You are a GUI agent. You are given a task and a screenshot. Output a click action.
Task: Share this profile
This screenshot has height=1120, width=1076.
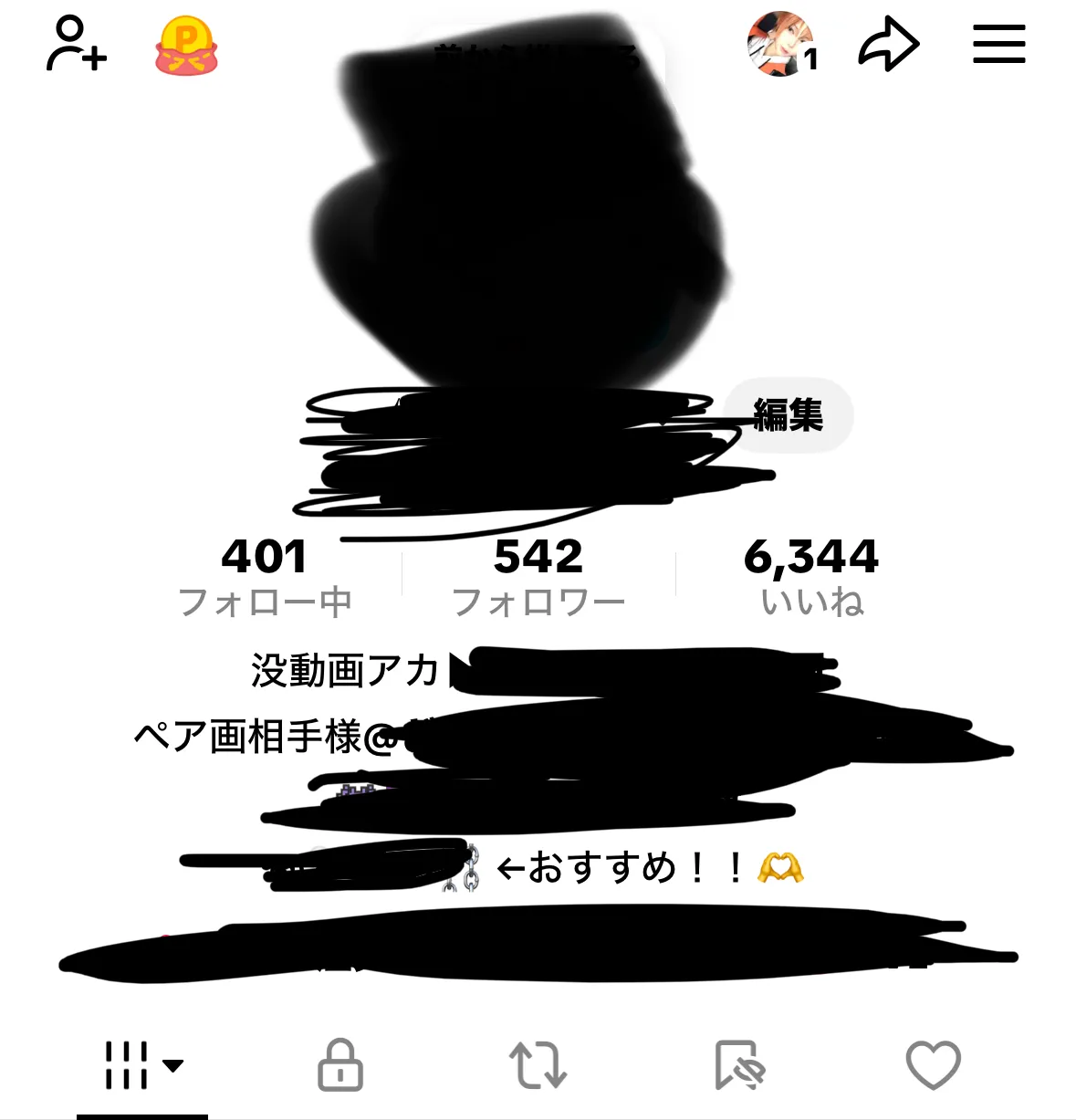pos(887,44)
